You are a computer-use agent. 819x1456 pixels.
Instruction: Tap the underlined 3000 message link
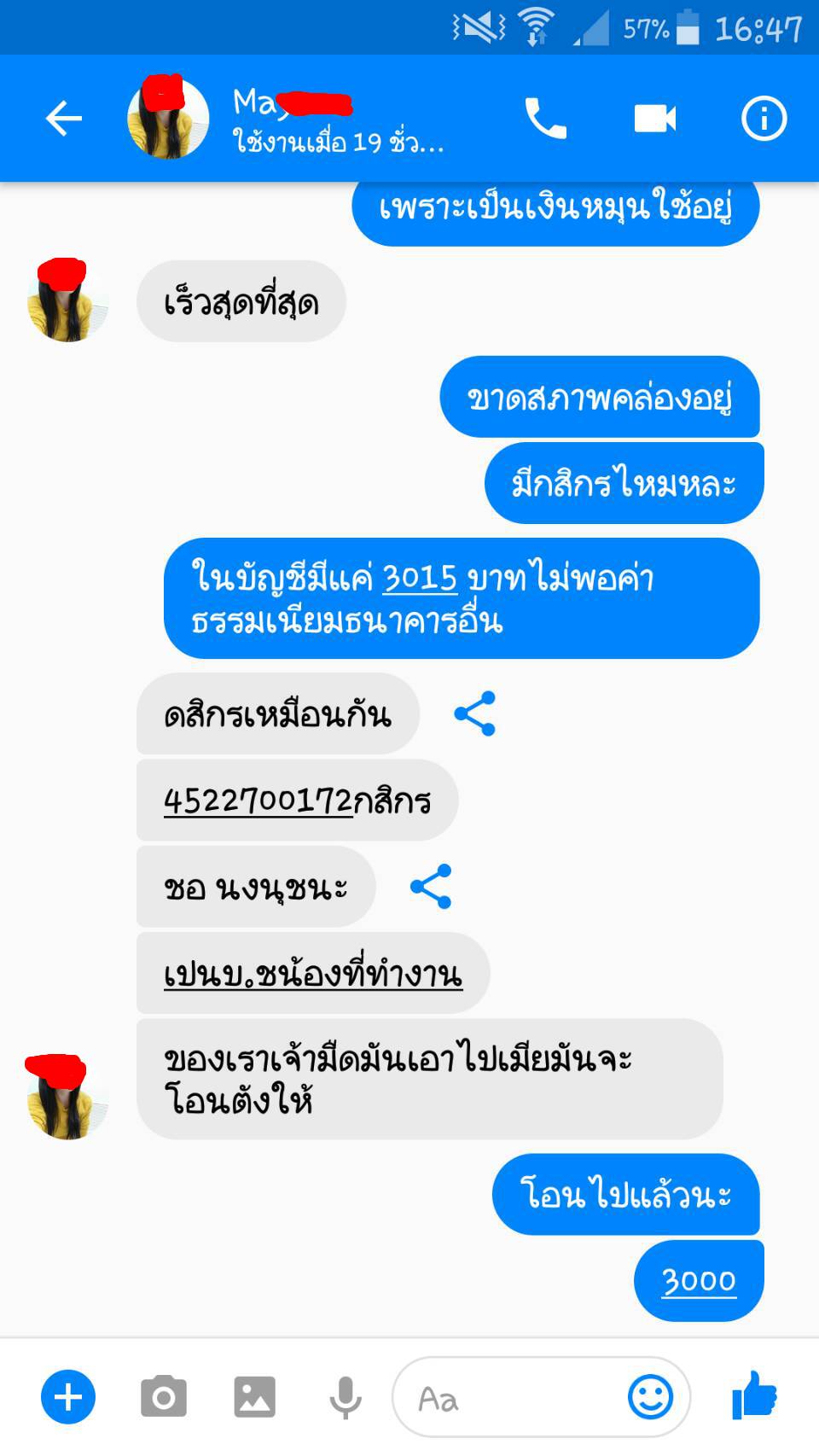699,1280
